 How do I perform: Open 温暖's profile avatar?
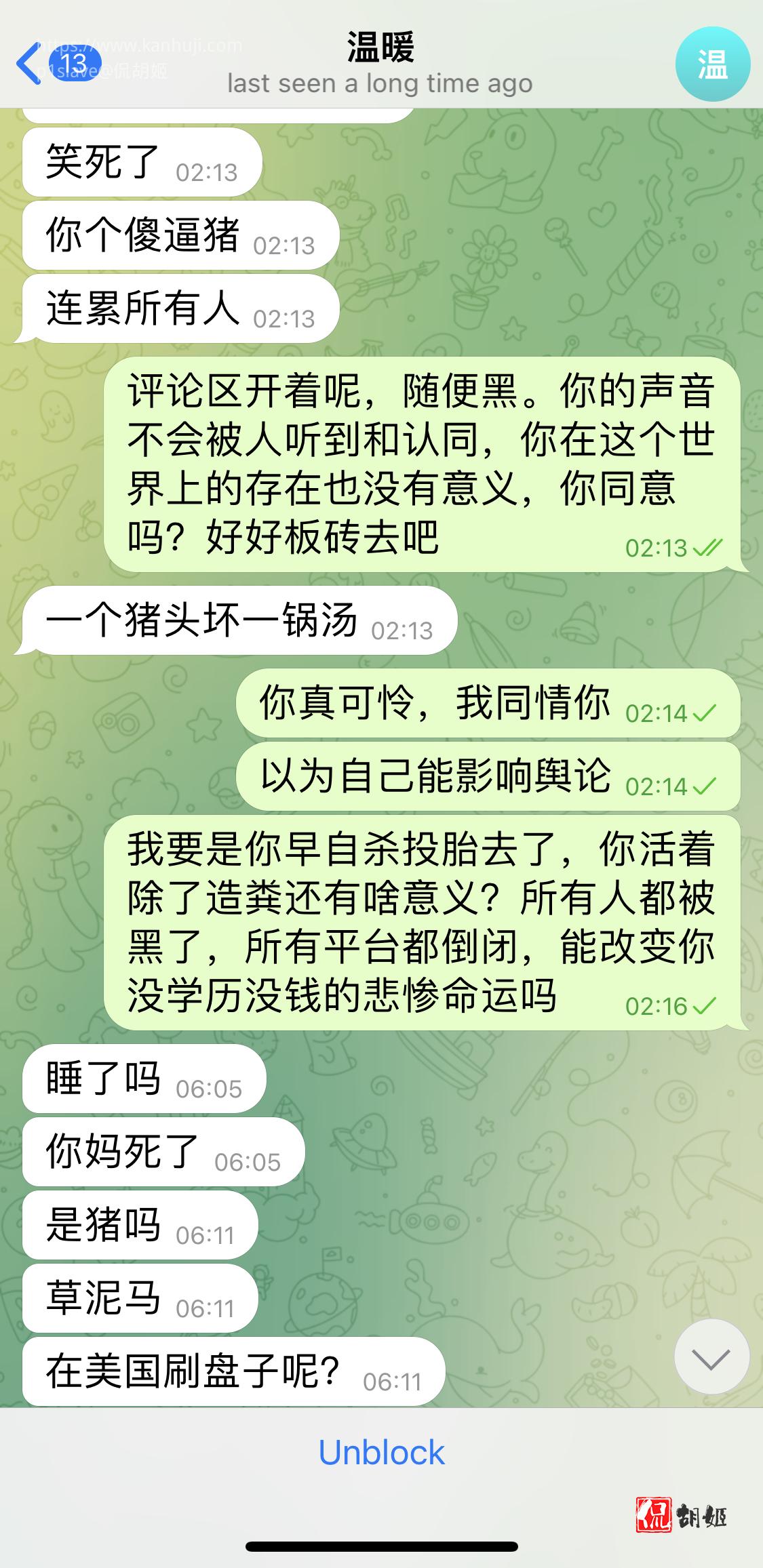coord(712,64)
